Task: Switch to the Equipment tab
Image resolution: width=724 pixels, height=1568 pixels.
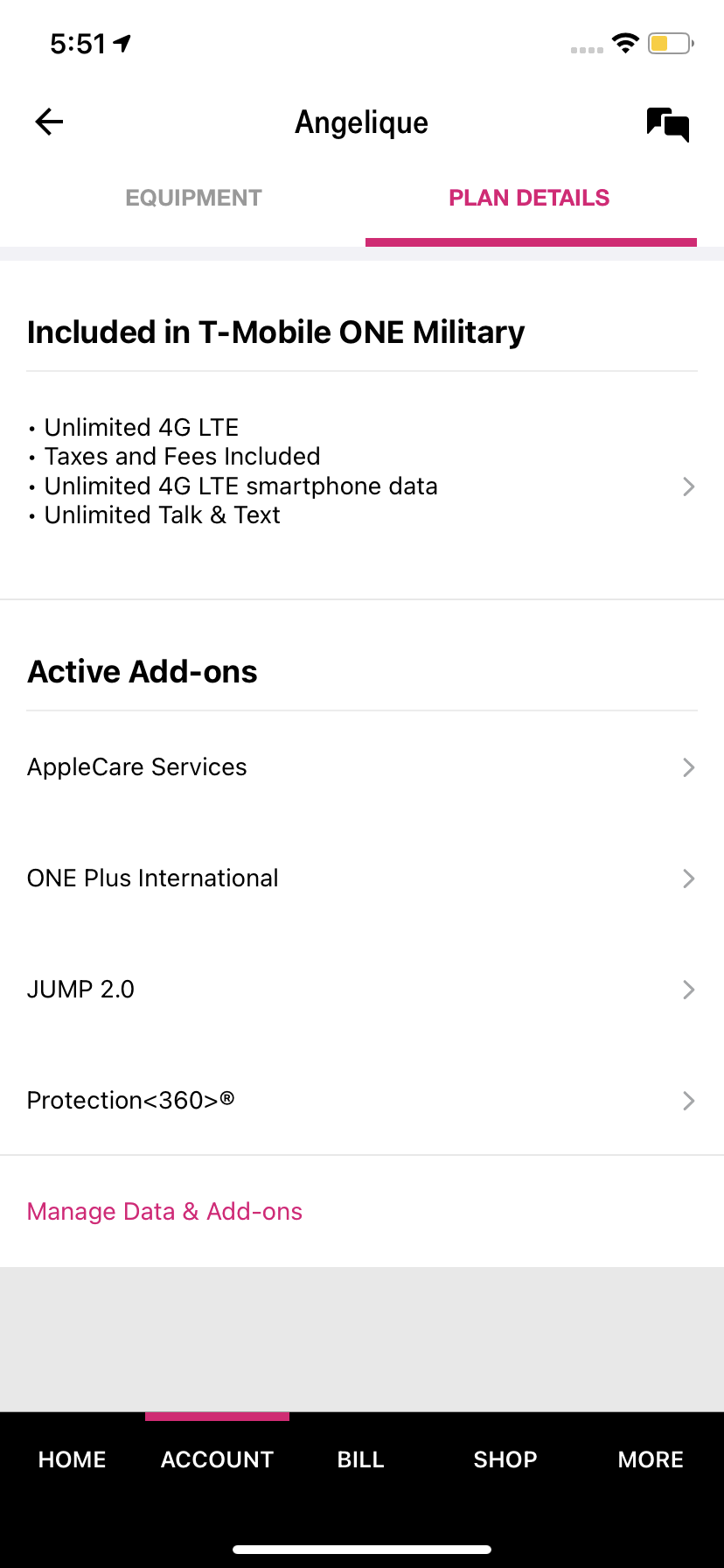Action: pos(193,199)
